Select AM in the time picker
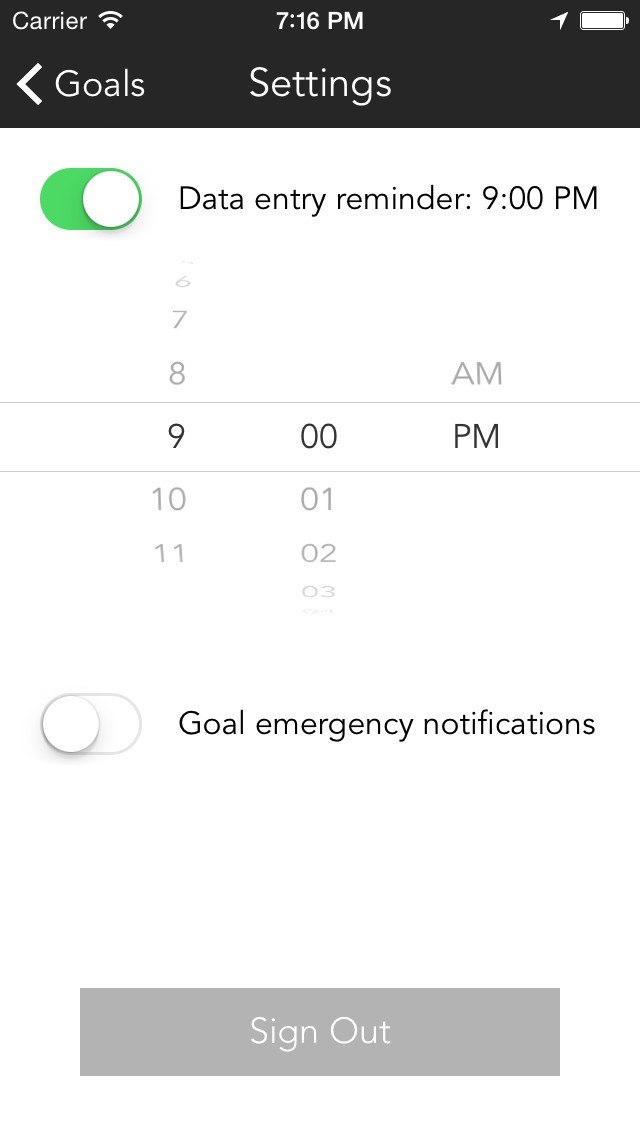Viewport: 640px width, 1136px height. [476, 374]
